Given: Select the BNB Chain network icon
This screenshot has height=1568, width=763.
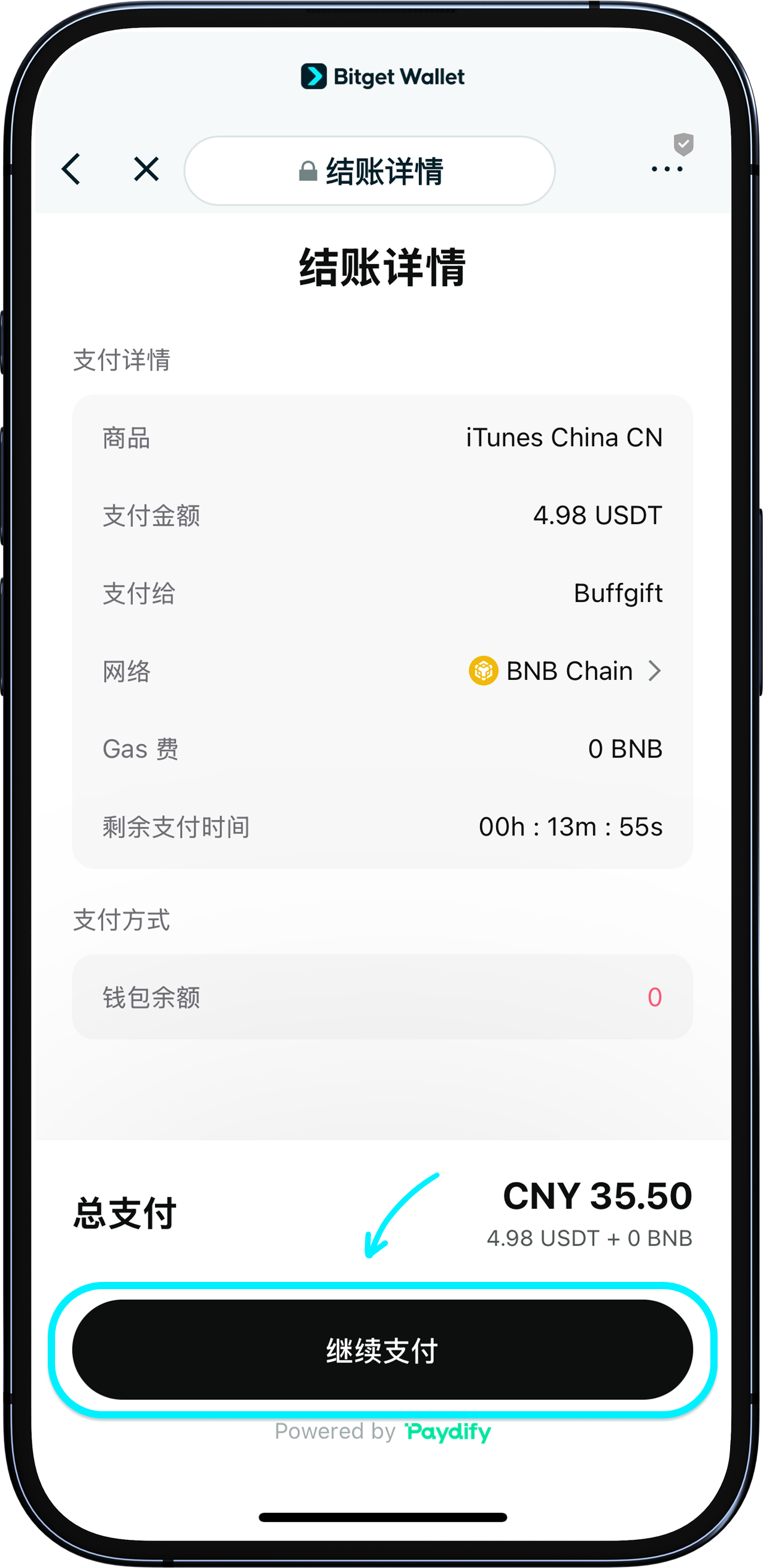Looking at the screenshot, I should click(x=484, y=671).
